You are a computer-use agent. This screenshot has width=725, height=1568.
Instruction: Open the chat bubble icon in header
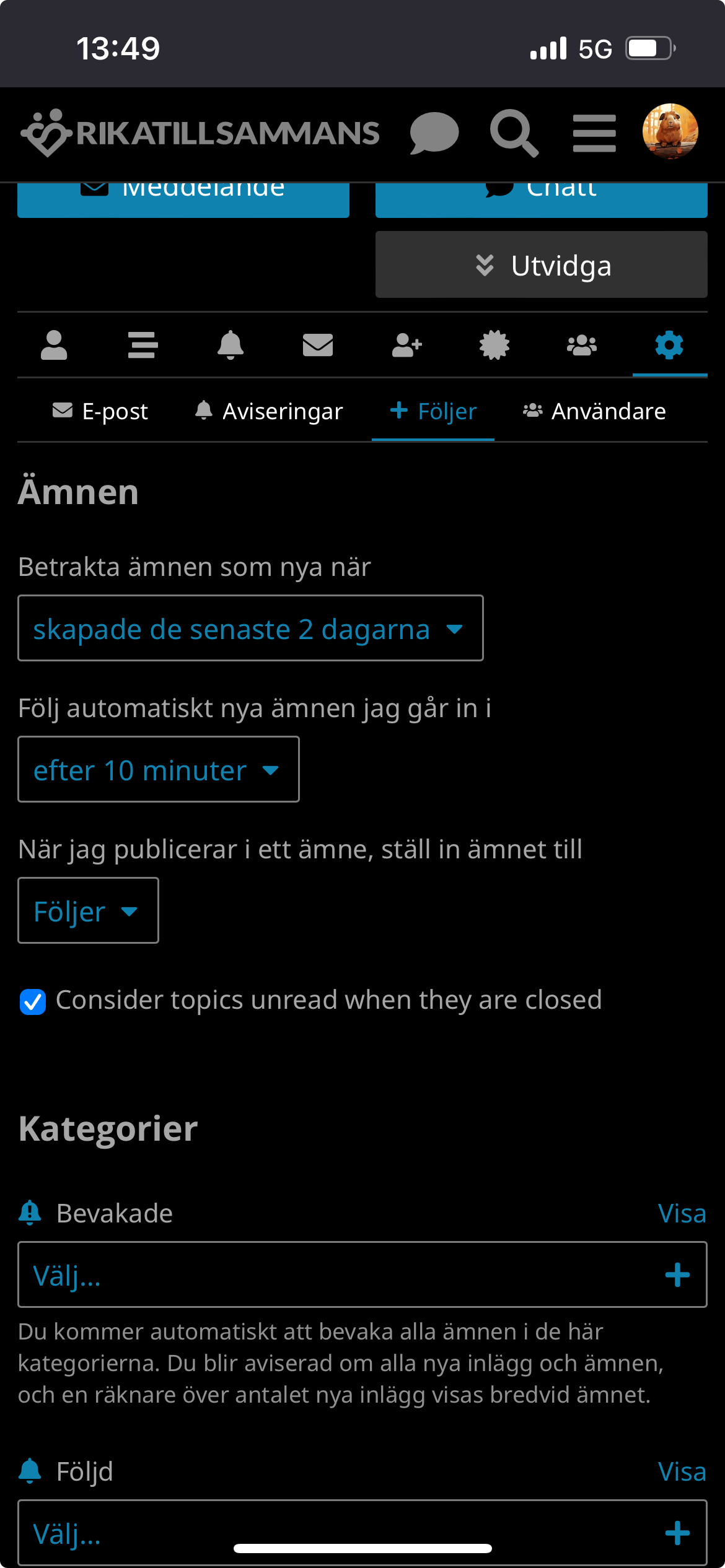434,133
